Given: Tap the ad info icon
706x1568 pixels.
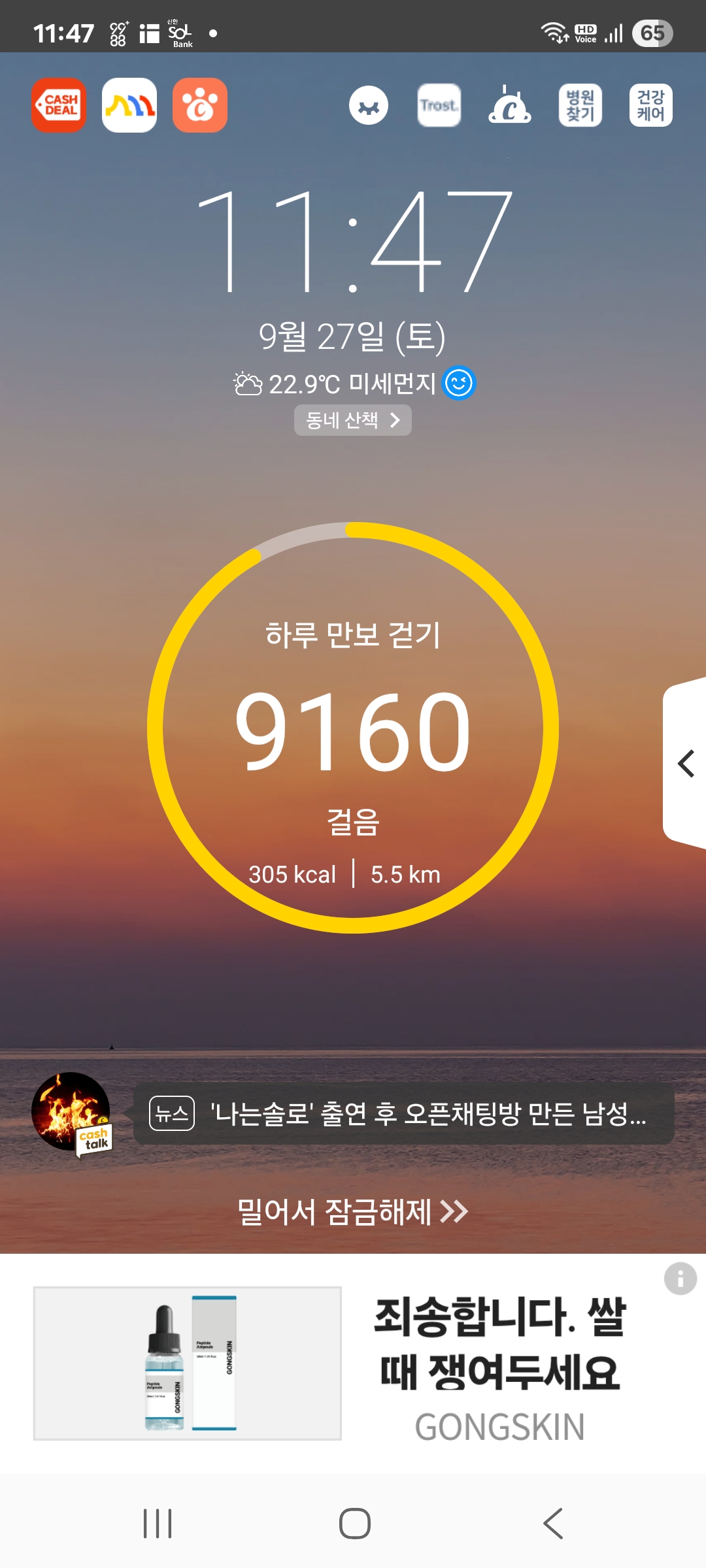Looking at the screenshot, I should click(681, 1279).
